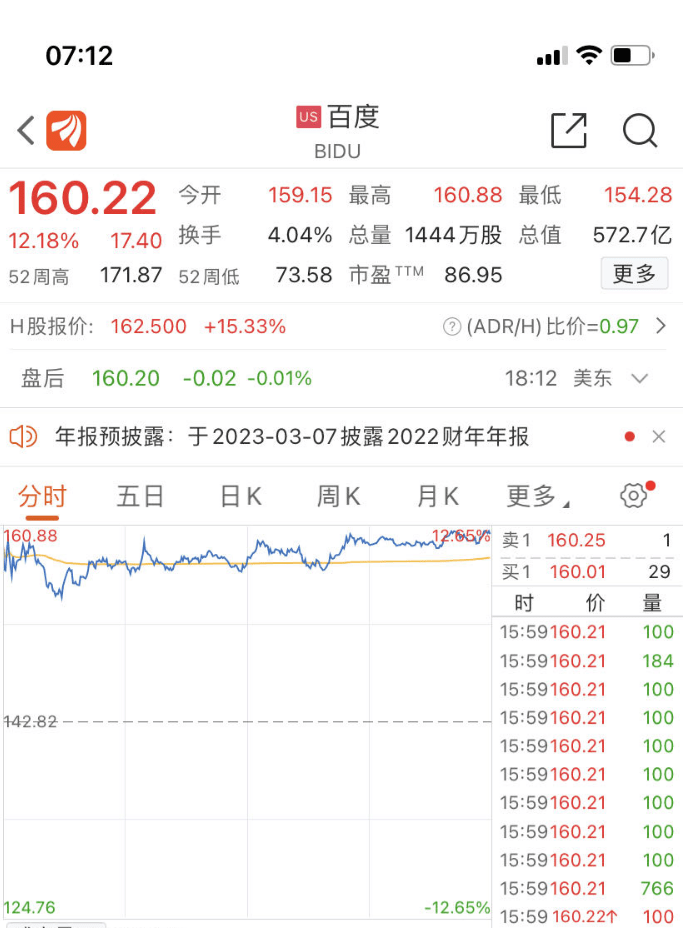Dismiss the 年报预披露 announcement banner
Viewport: 688px width, 928px height.
click(658, 436)
